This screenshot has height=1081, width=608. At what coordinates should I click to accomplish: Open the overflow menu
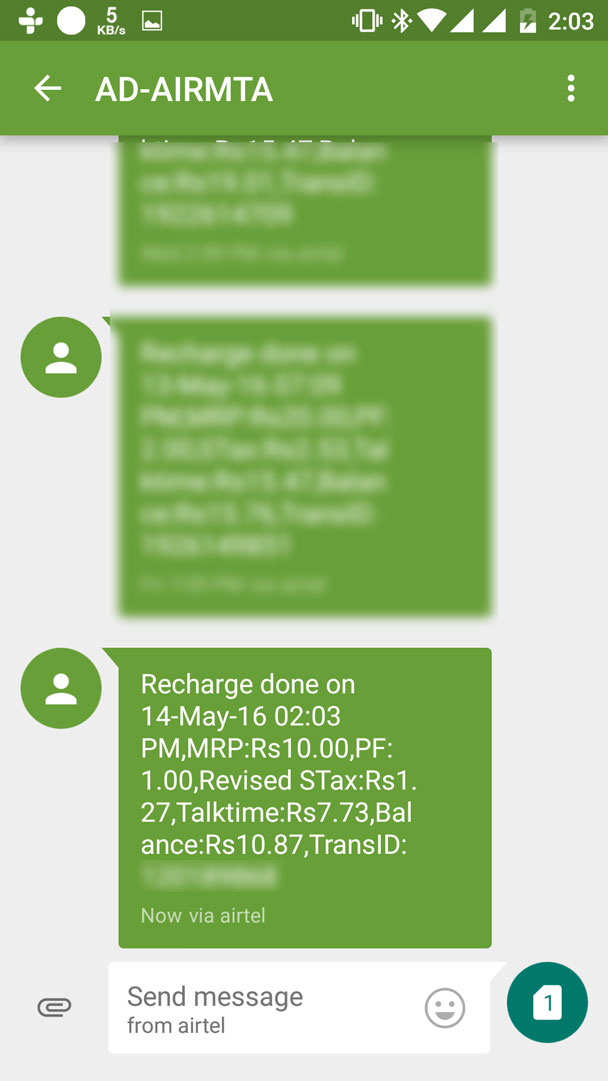tap(571, 89)
